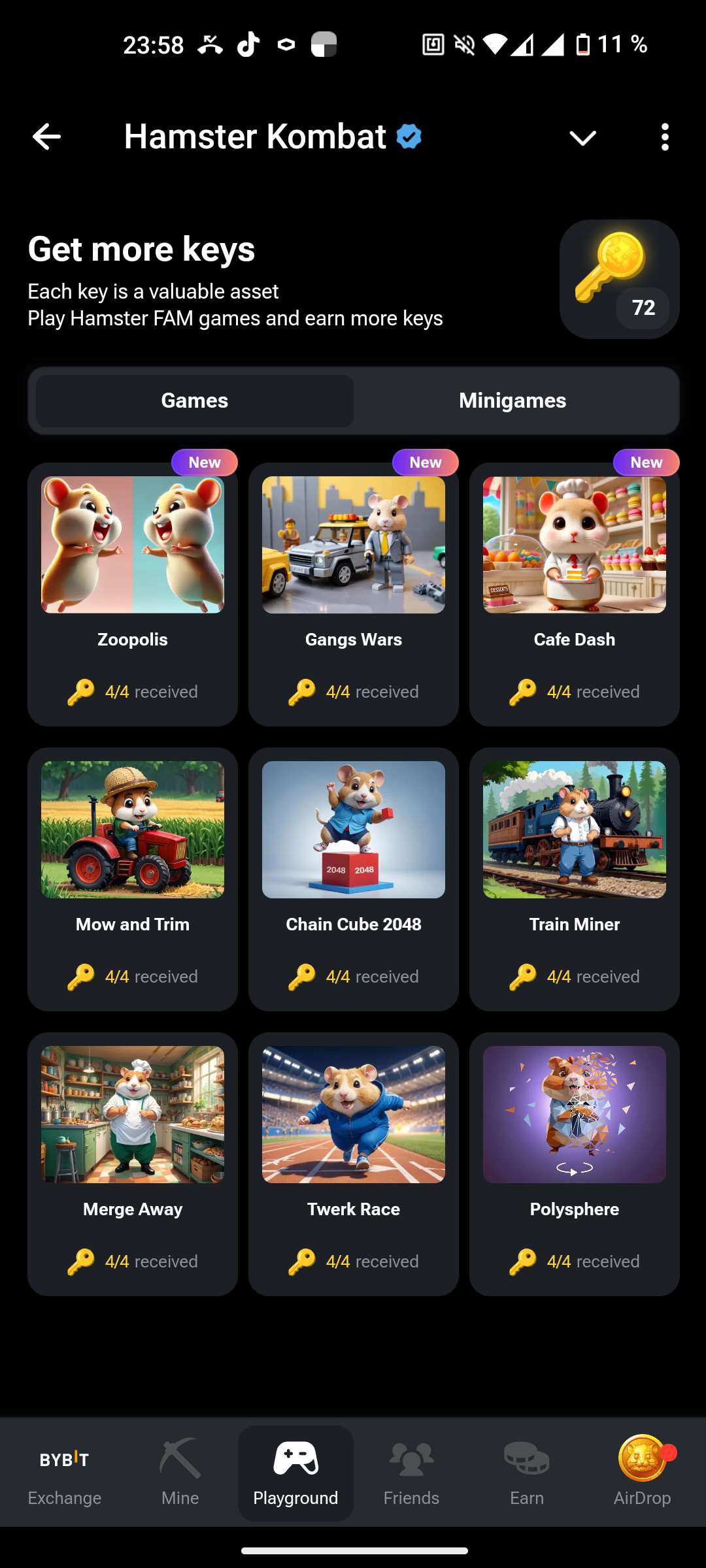Click the golden key counter showing 72
This screenshot has width=706, height=1568.
(618, 280)
